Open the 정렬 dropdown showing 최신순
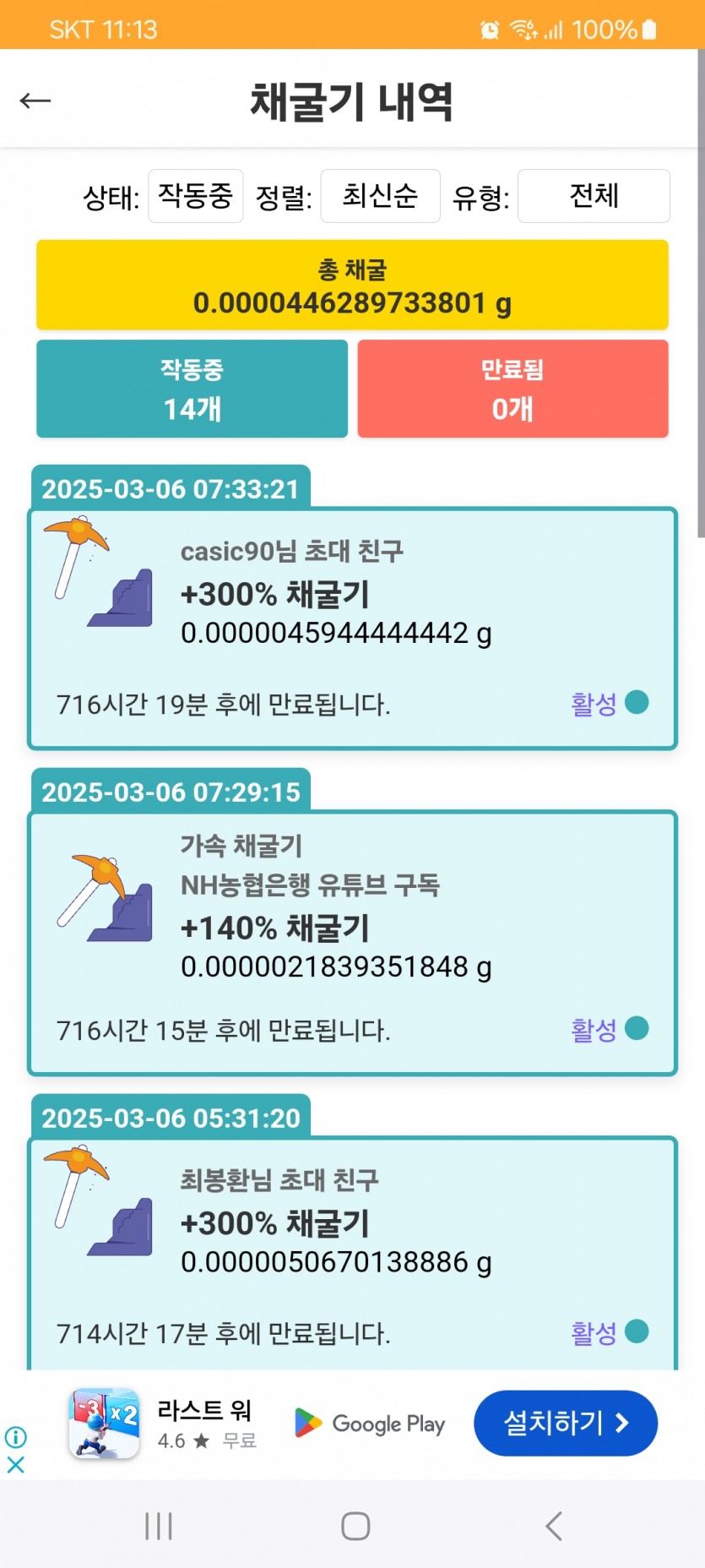Image resolution: width=705 pixels, height=1568 pixels. click(380, 196)
